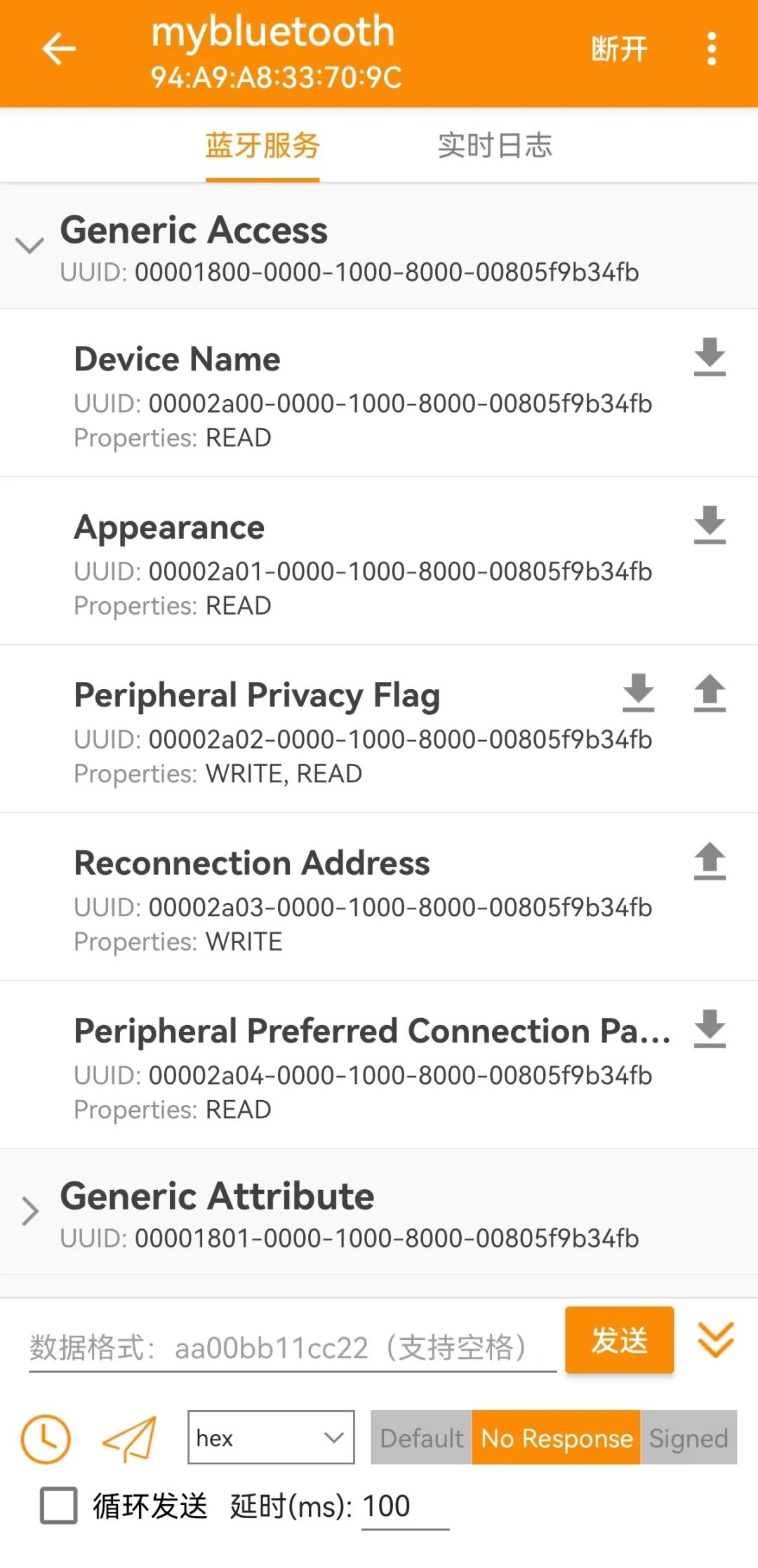The width and height of the screenshot is (758, 1568).
Task: Collapse the send panel with double chevron
Action: [x=715, y=1340]
